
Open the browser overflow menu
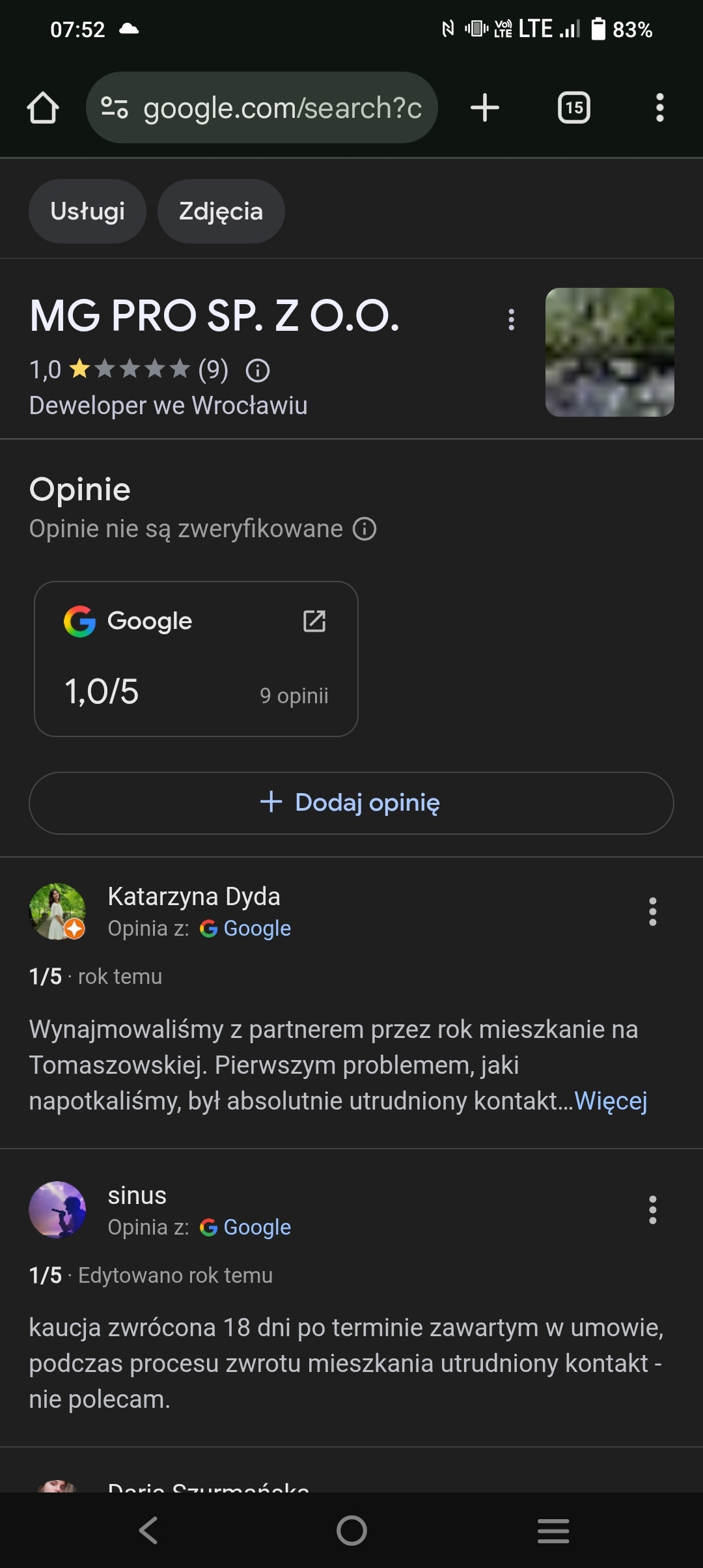(x=659, y=107)
